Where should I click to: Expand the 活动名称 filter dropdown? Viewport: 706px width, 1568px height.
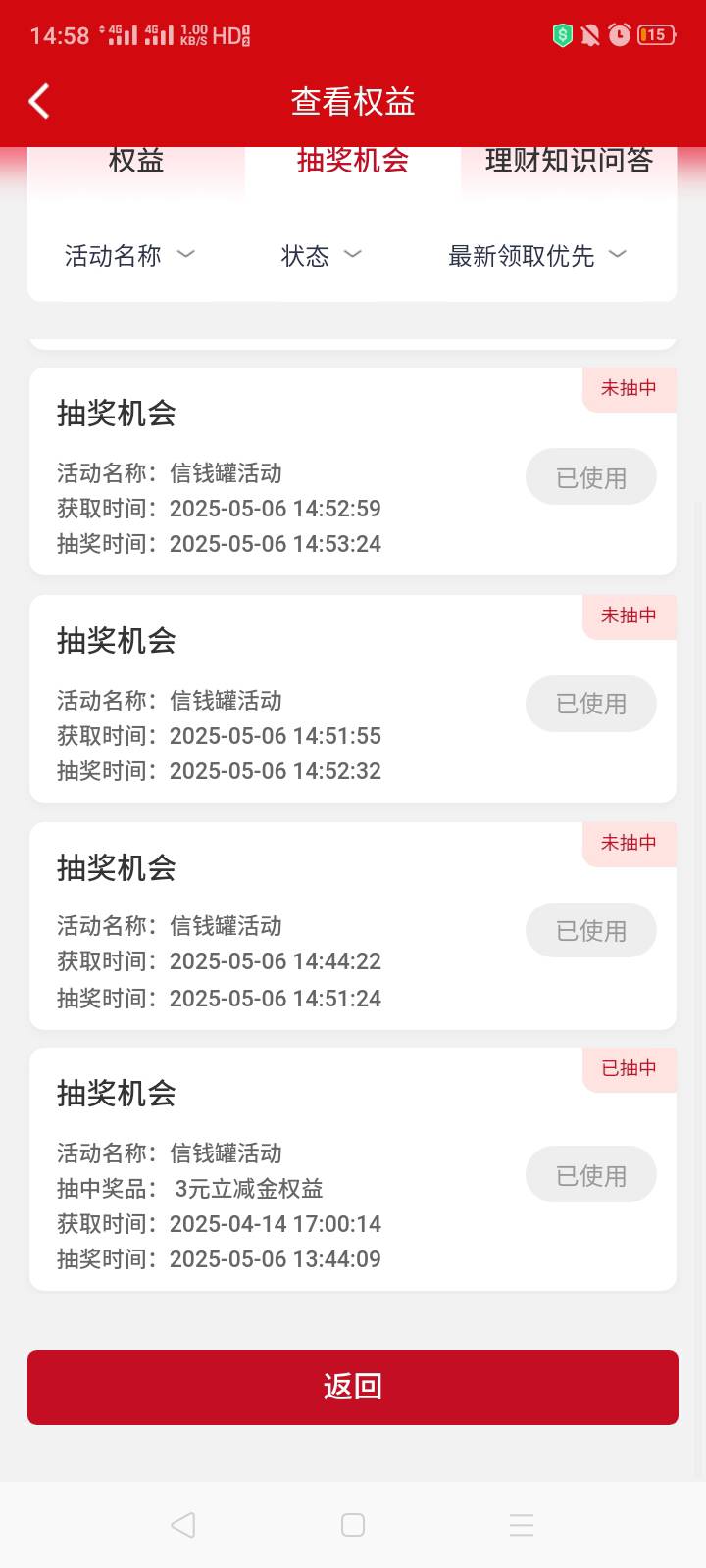click(129, 256)
